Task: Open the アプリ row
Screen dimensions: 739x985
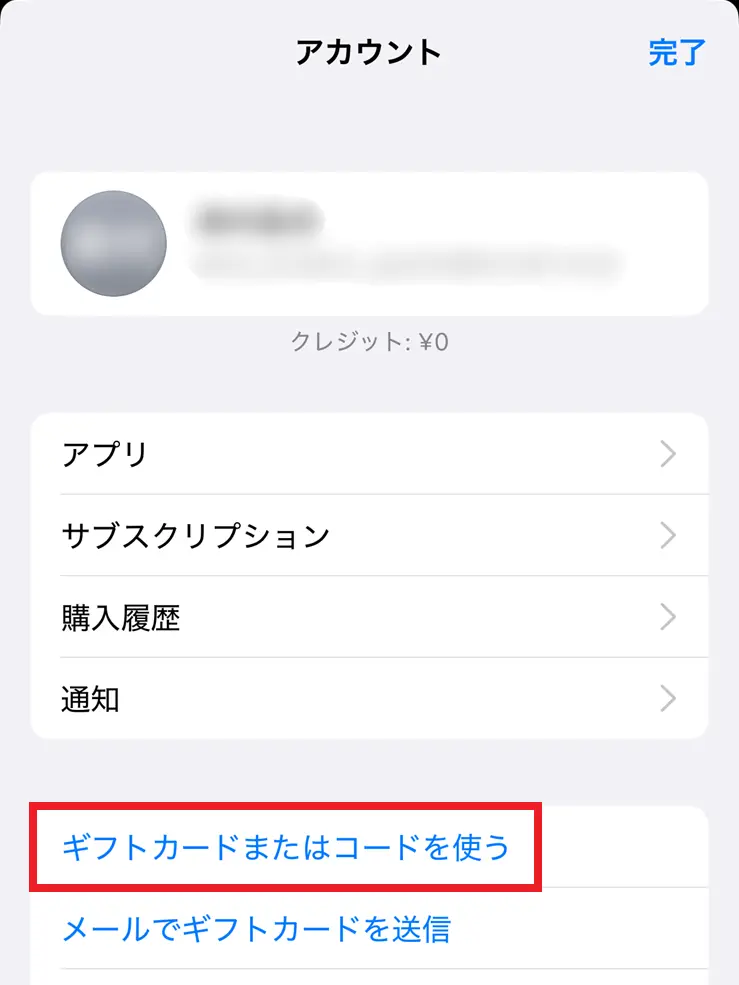Action: tap(369, 454)
